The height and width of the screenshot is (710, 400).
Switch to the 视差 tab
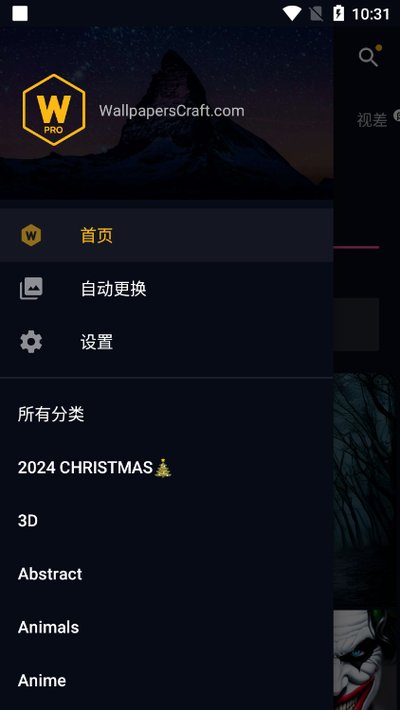point(372,120)
